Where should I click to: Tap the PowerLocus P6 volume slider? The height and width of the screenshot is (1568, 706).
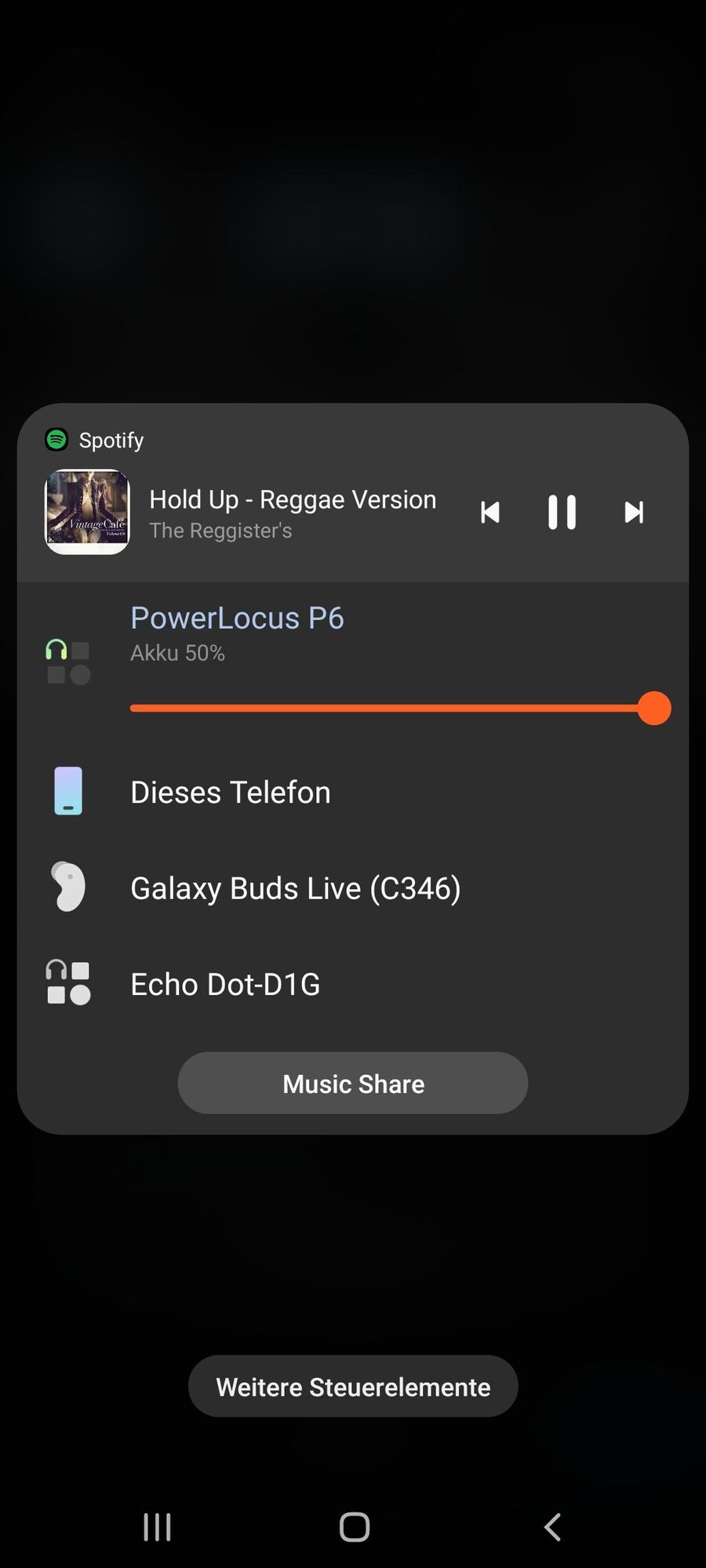pos(392,709)
